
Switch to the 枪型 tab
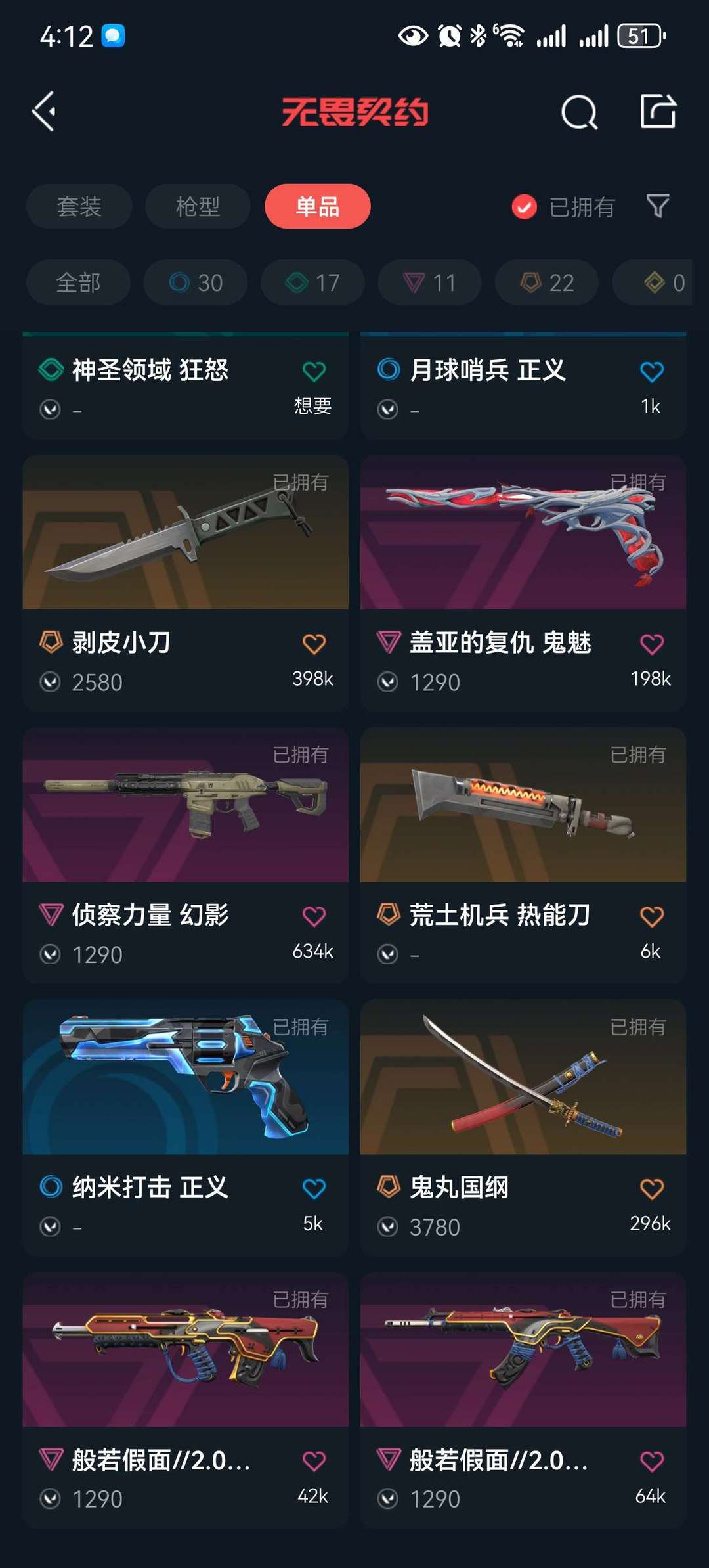(x=198, y=207)
